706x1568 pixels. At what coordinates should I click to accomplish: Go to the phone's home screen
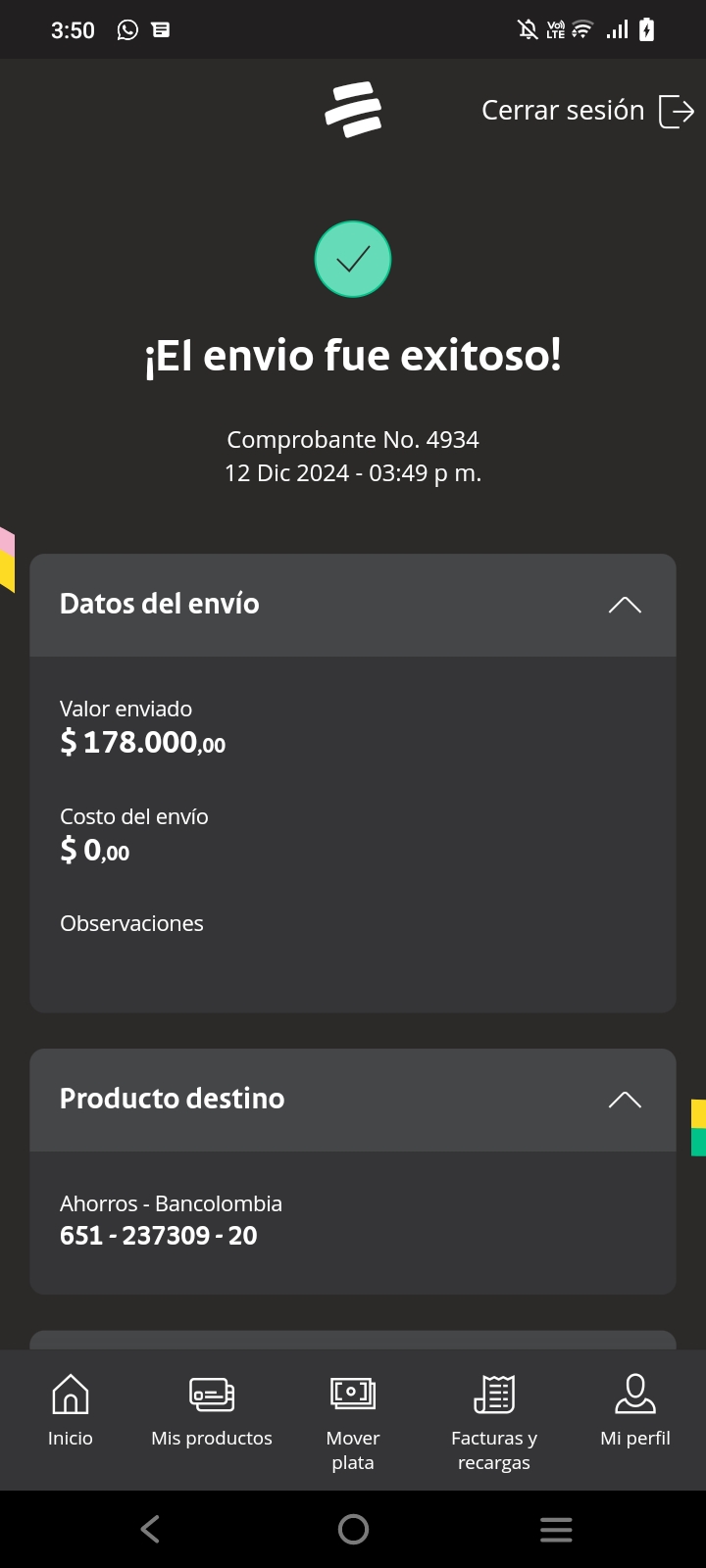click(x=353, y=1529)
